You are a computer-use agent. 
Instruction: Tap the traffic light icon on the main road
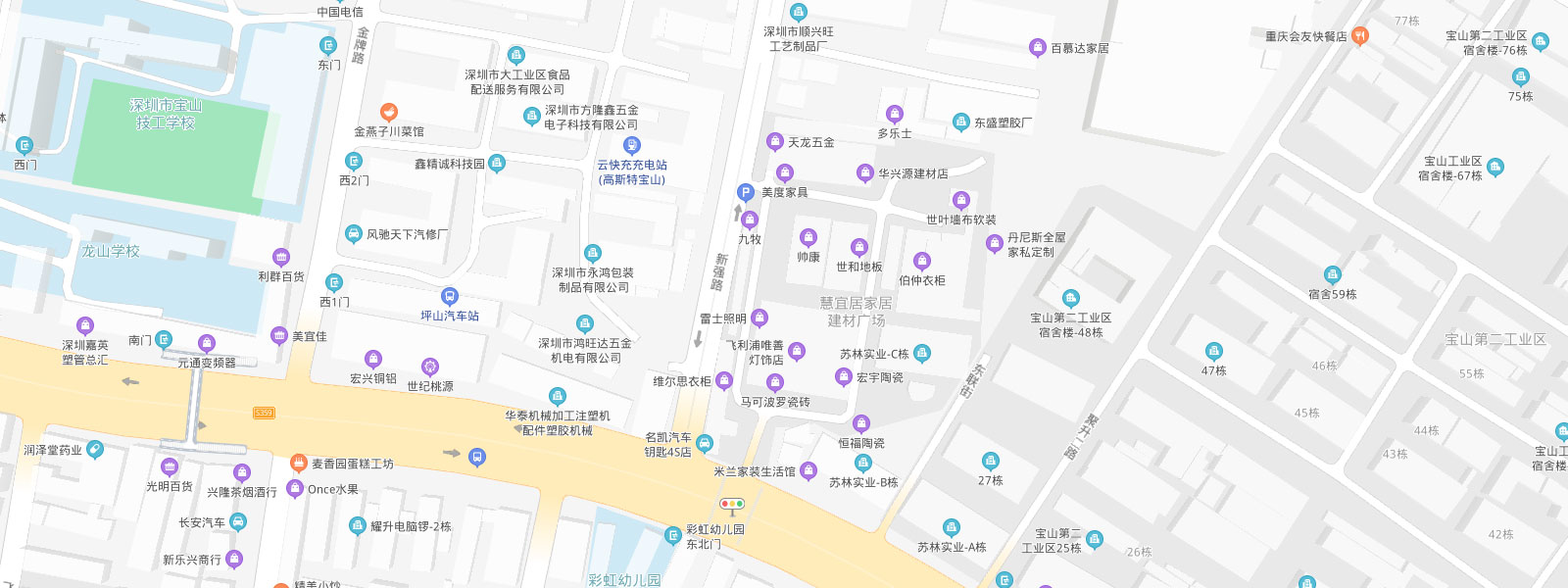pyautogui.click(x=732, y=504)
